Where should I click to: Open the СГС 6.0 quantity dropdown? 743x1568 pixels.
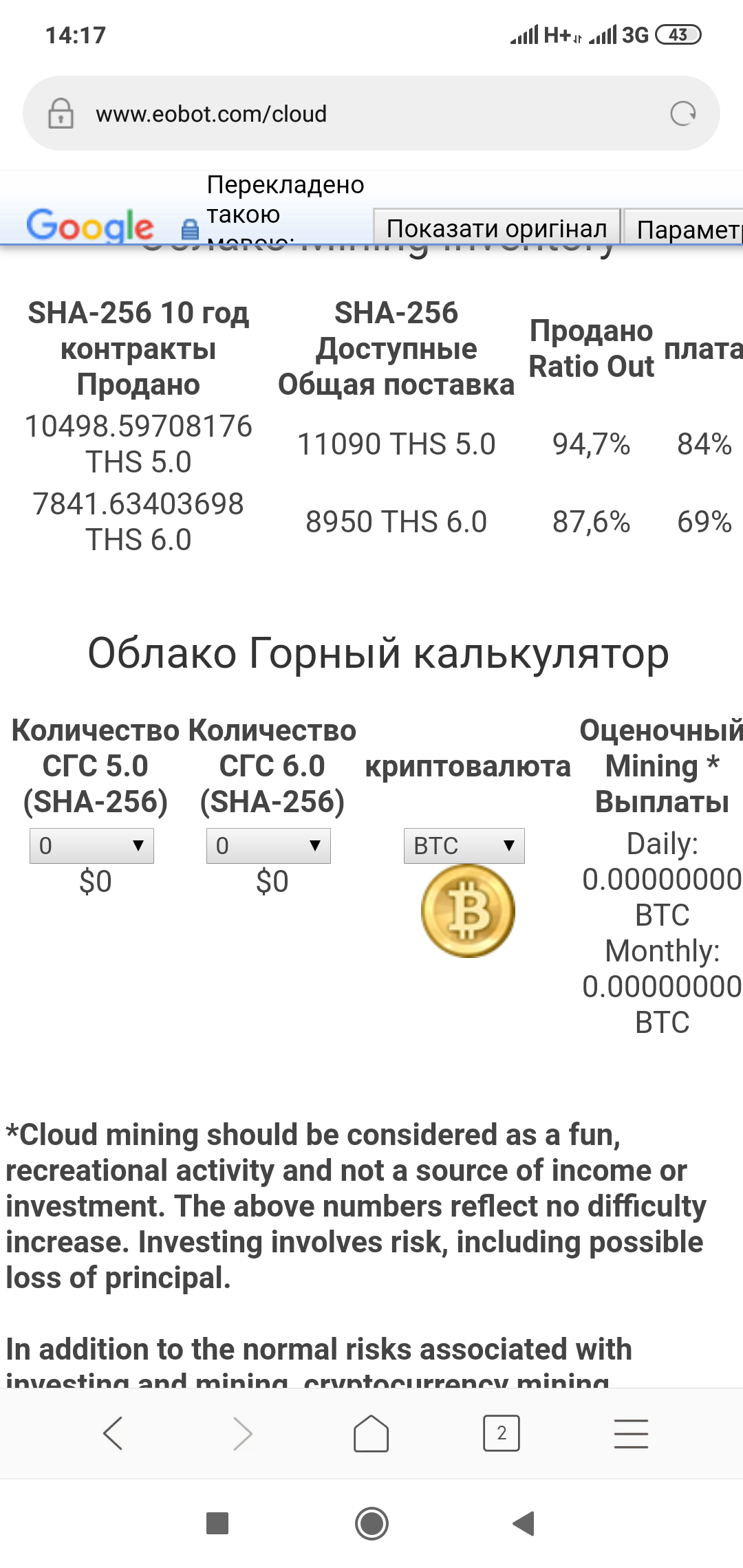[x=268, y=845]
